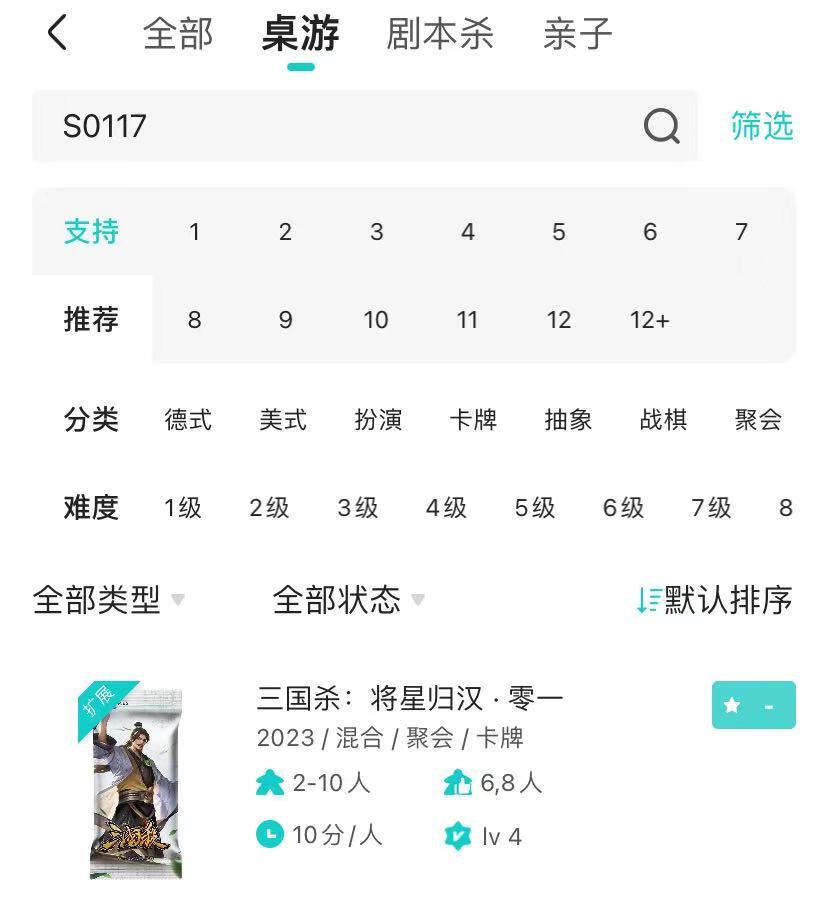Viewport: 828px width, 923px height.
Task: Go back using the top-left arrow
Action: click(x=58, y=33)
